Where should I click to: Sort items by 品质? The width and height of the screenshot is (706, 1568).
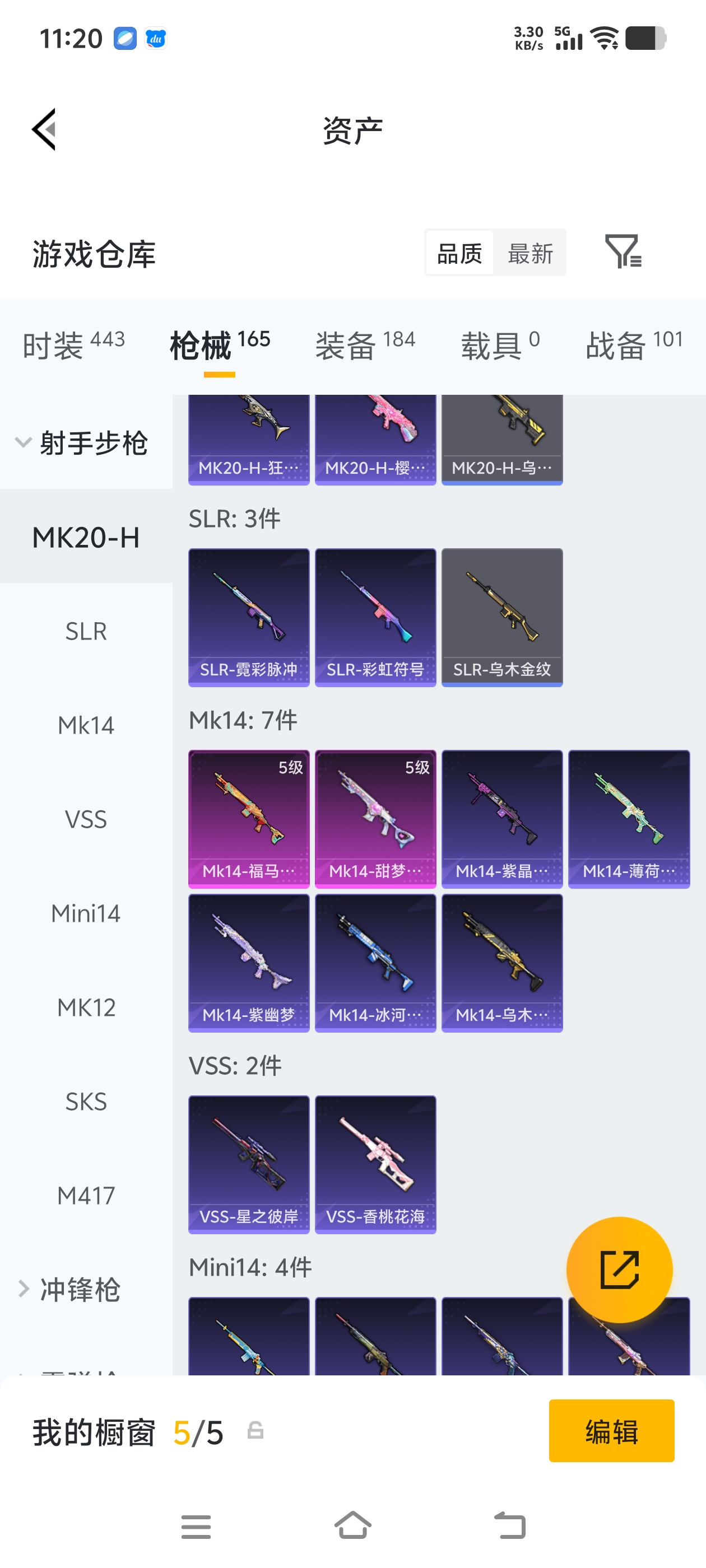(459, 253)
